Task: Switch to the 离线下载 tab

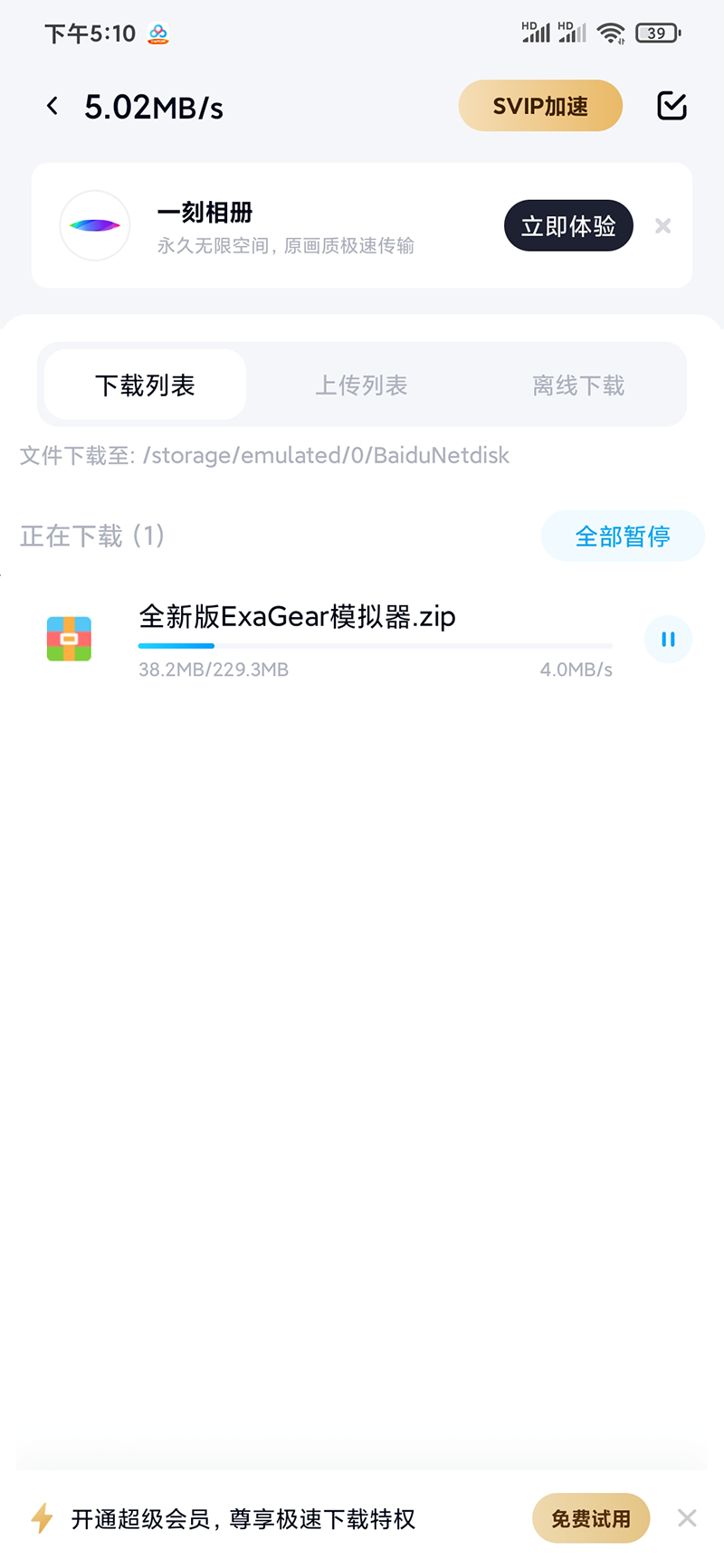Action: (x=578, y=385)
